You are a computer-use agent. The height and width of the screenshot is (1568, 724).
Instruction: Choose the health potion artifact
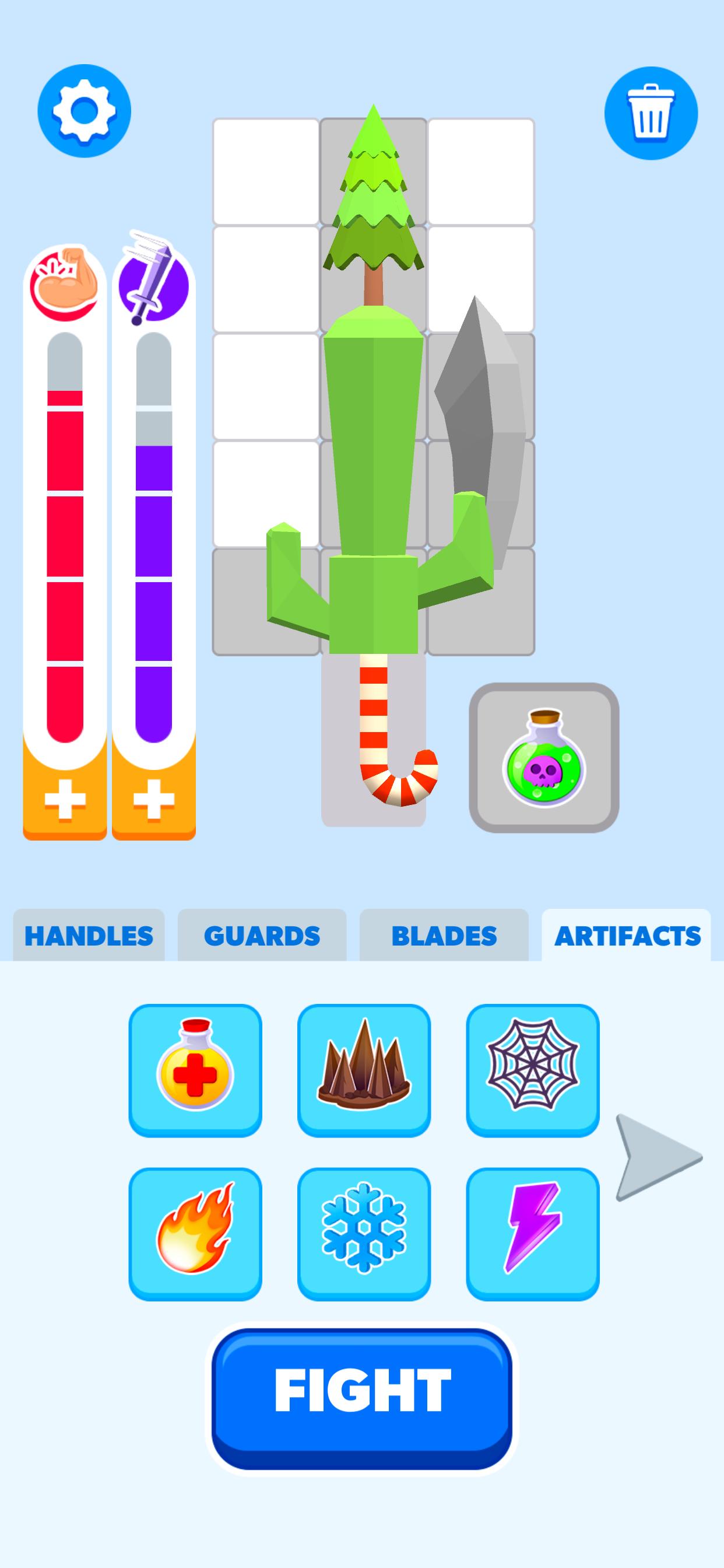click(195, 1070)
